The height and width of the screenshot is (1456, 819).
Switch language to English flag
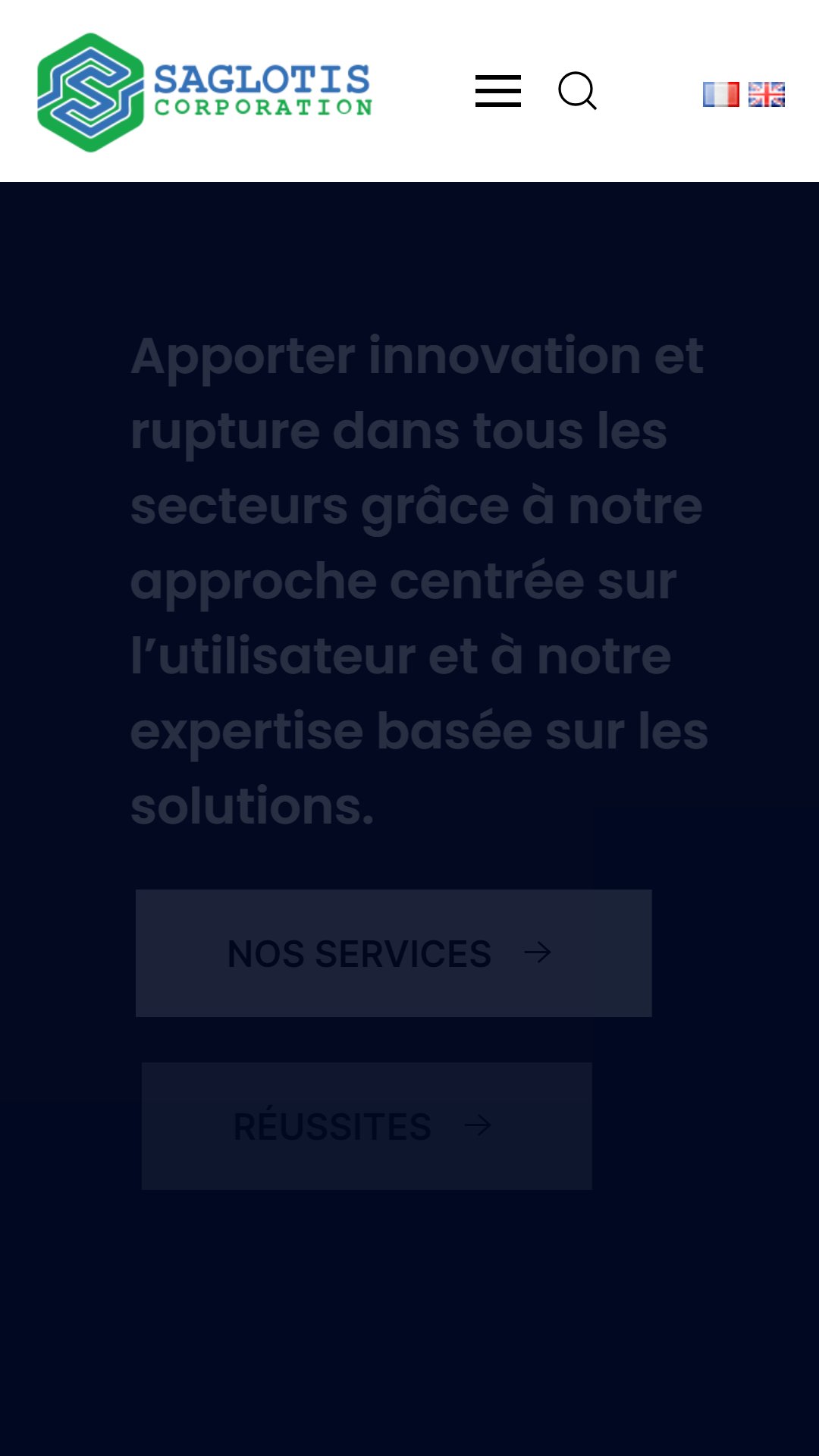point(767,94)
